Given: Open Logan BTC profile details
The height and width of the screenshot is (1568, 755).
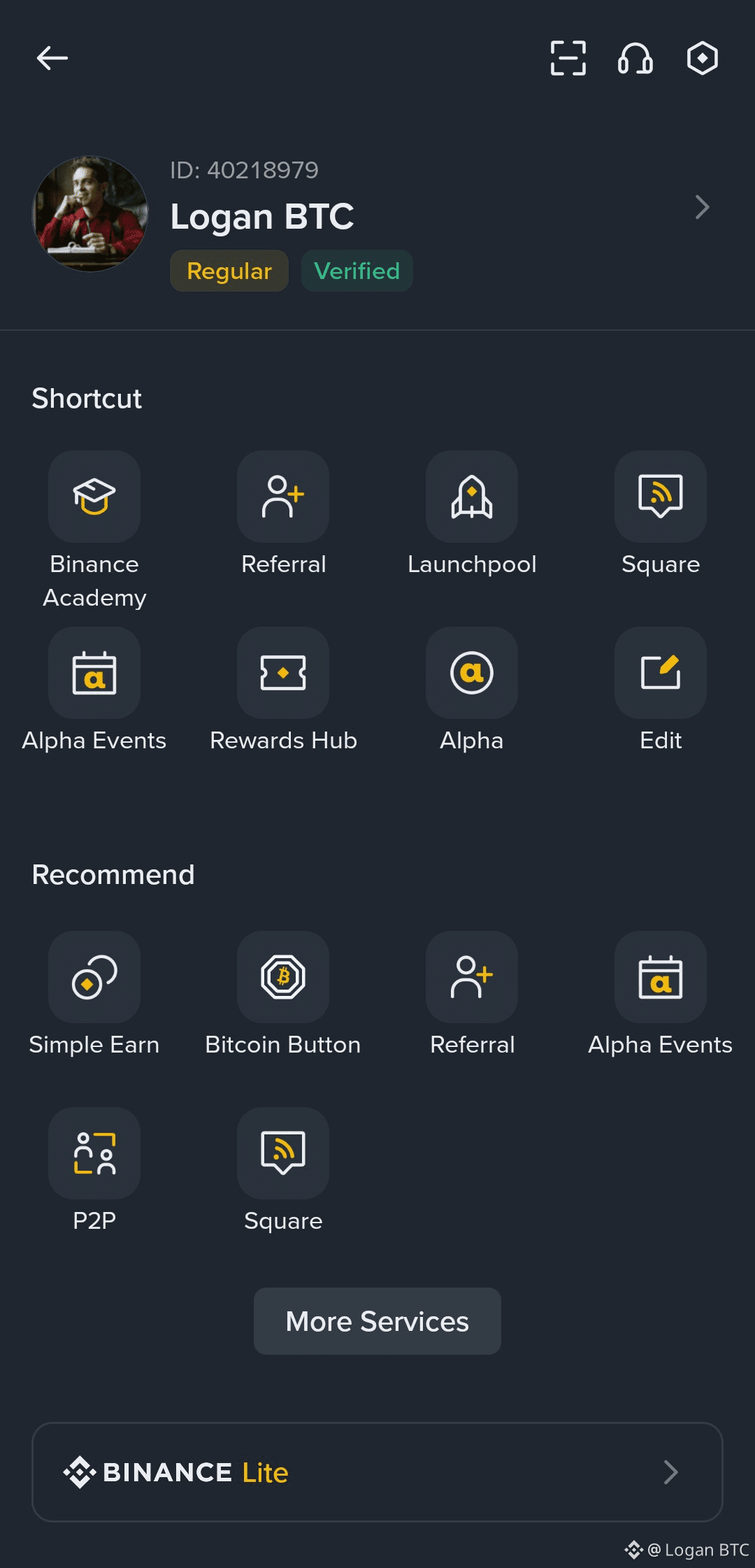Looking at the screenshot, I should click(x=702, y=207).
